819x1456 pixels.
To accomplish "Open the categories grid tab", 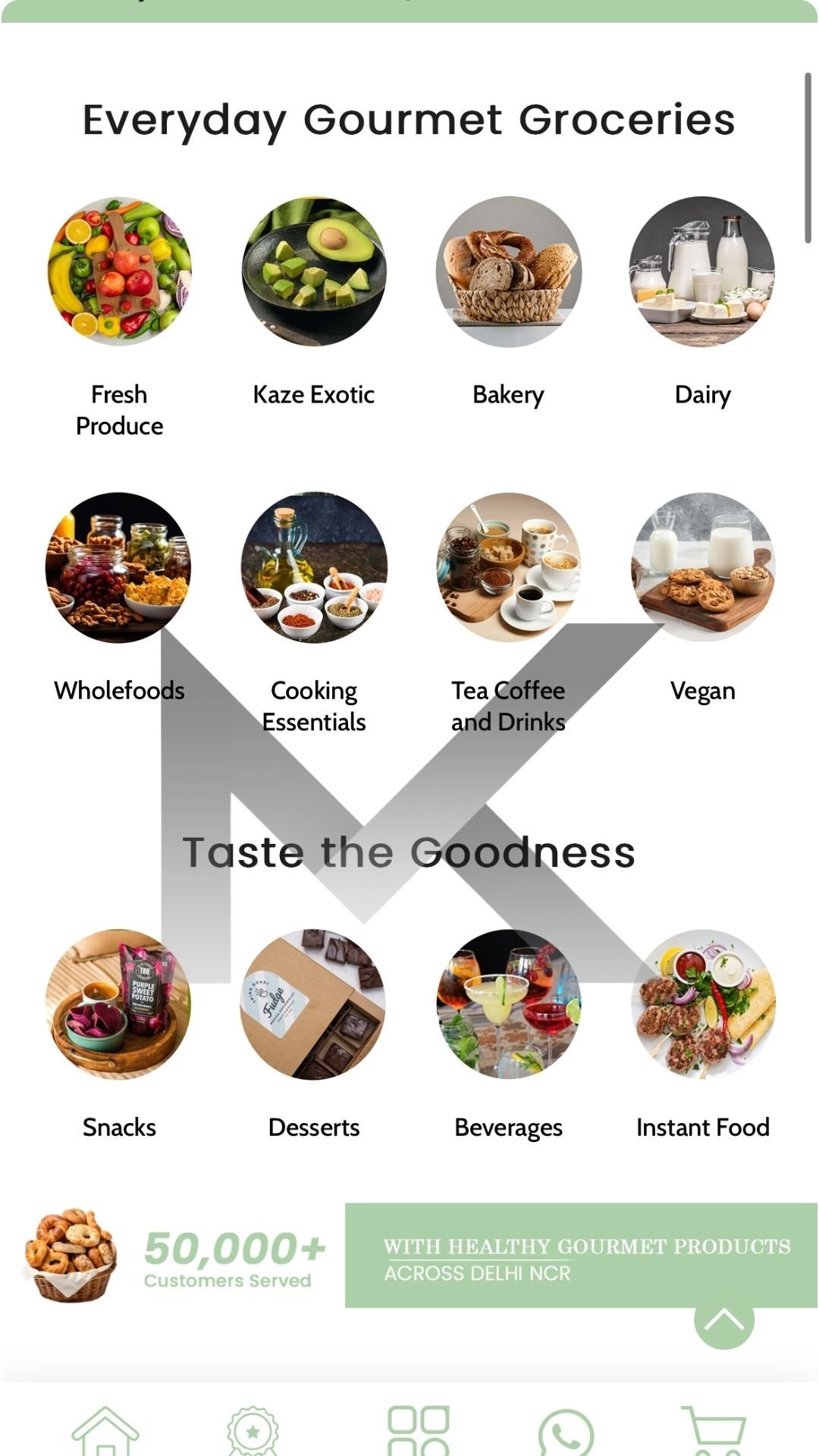I will point(418,1432).
